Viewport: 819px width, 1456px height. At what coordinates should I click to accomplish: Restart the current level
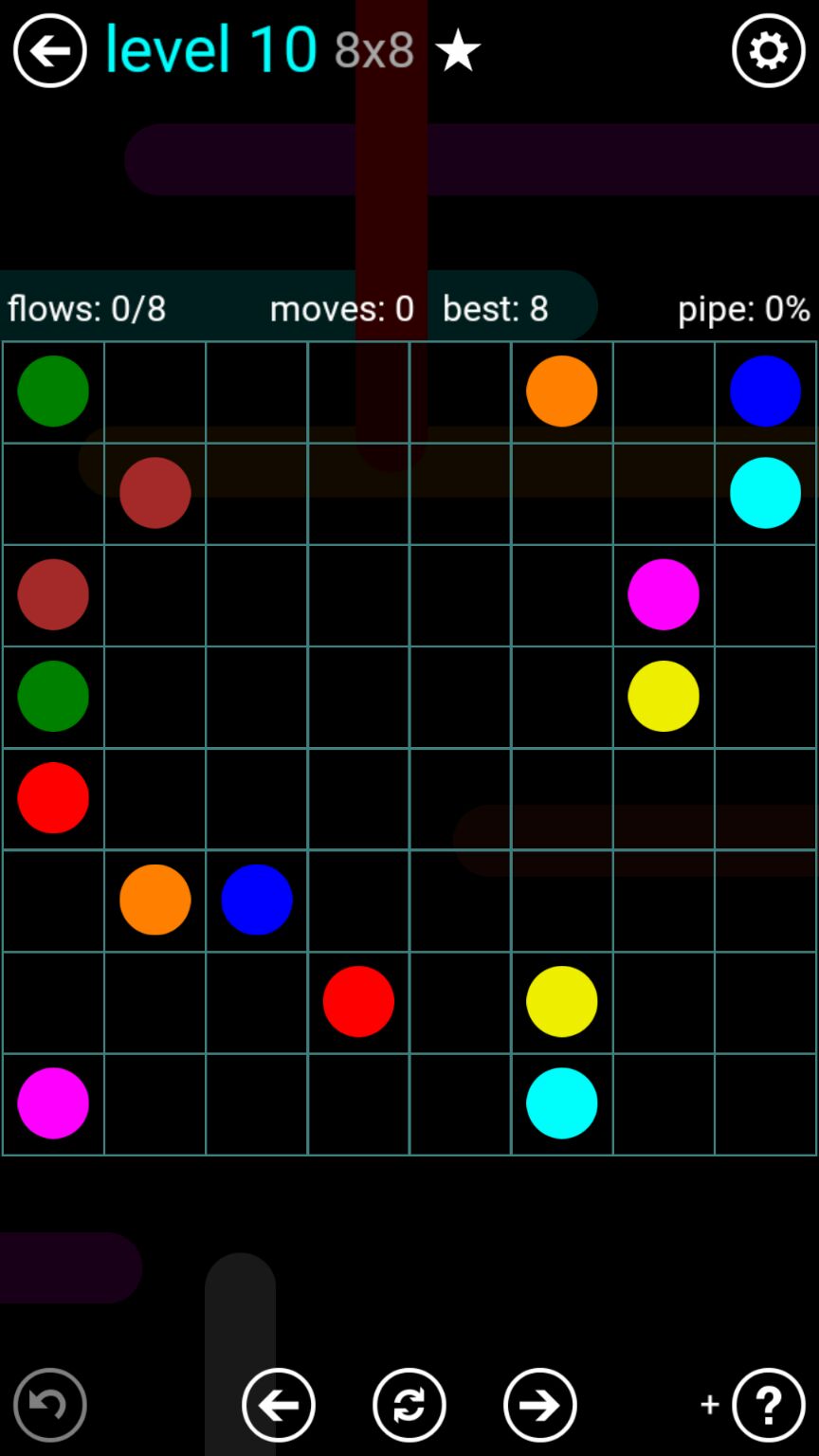[409, 1404]
